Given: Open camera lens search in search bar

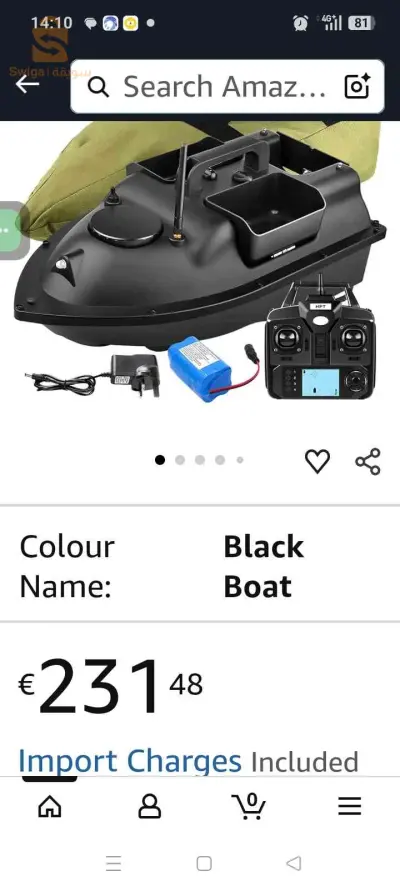Looking at the screenshot, I should click(x=357, y=86).
